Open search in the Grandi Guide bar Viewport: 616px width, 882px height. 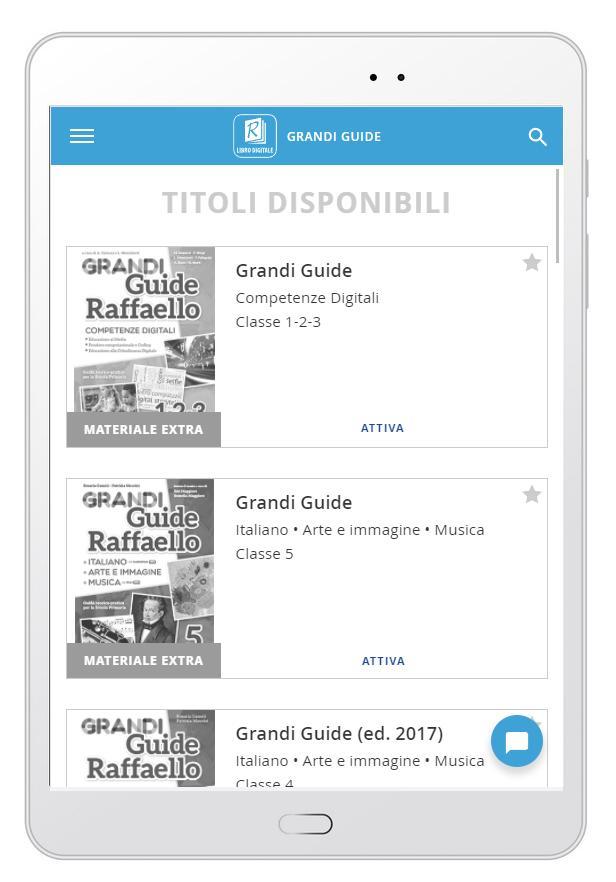(x=537, y=137)
